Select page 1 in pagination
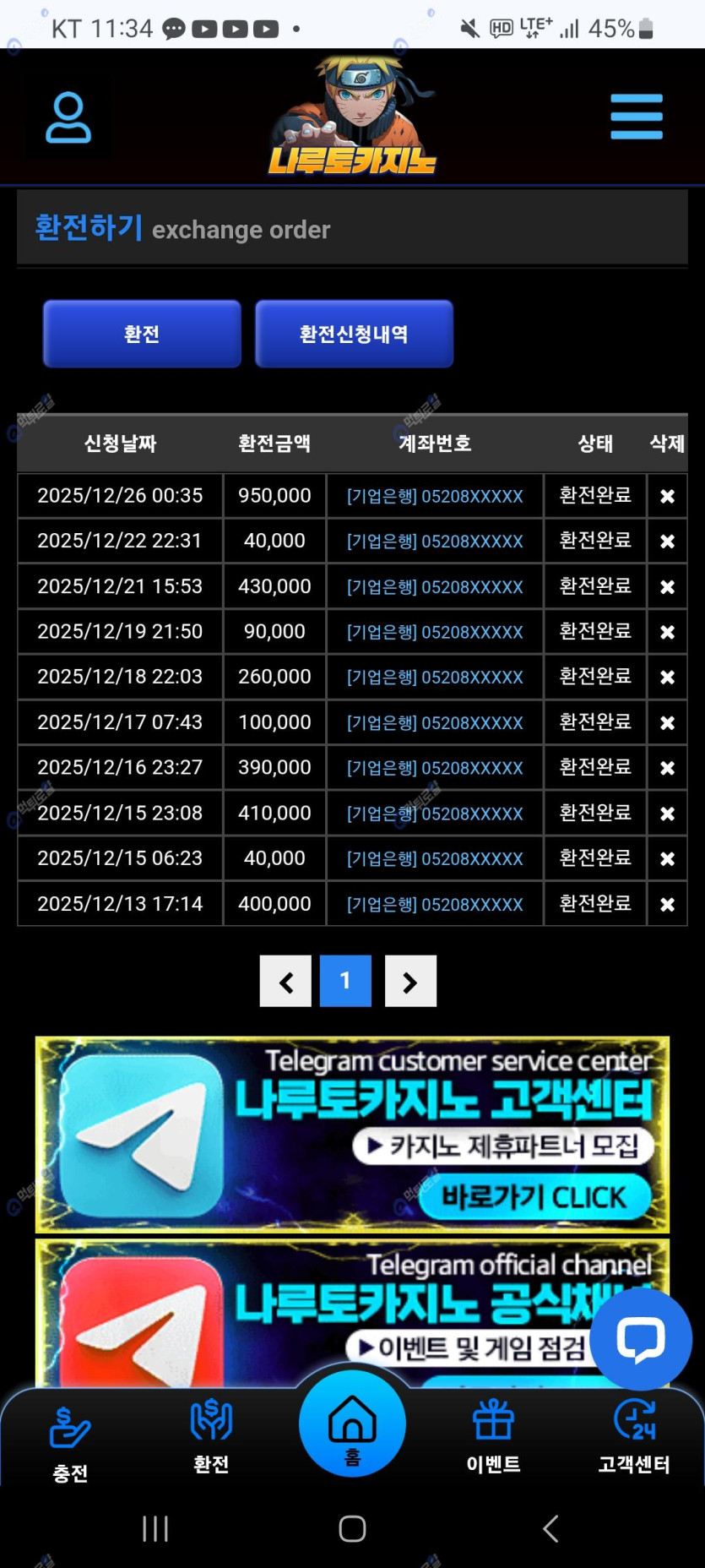This screenshot has width=705, height=1568. click(345, 981)
